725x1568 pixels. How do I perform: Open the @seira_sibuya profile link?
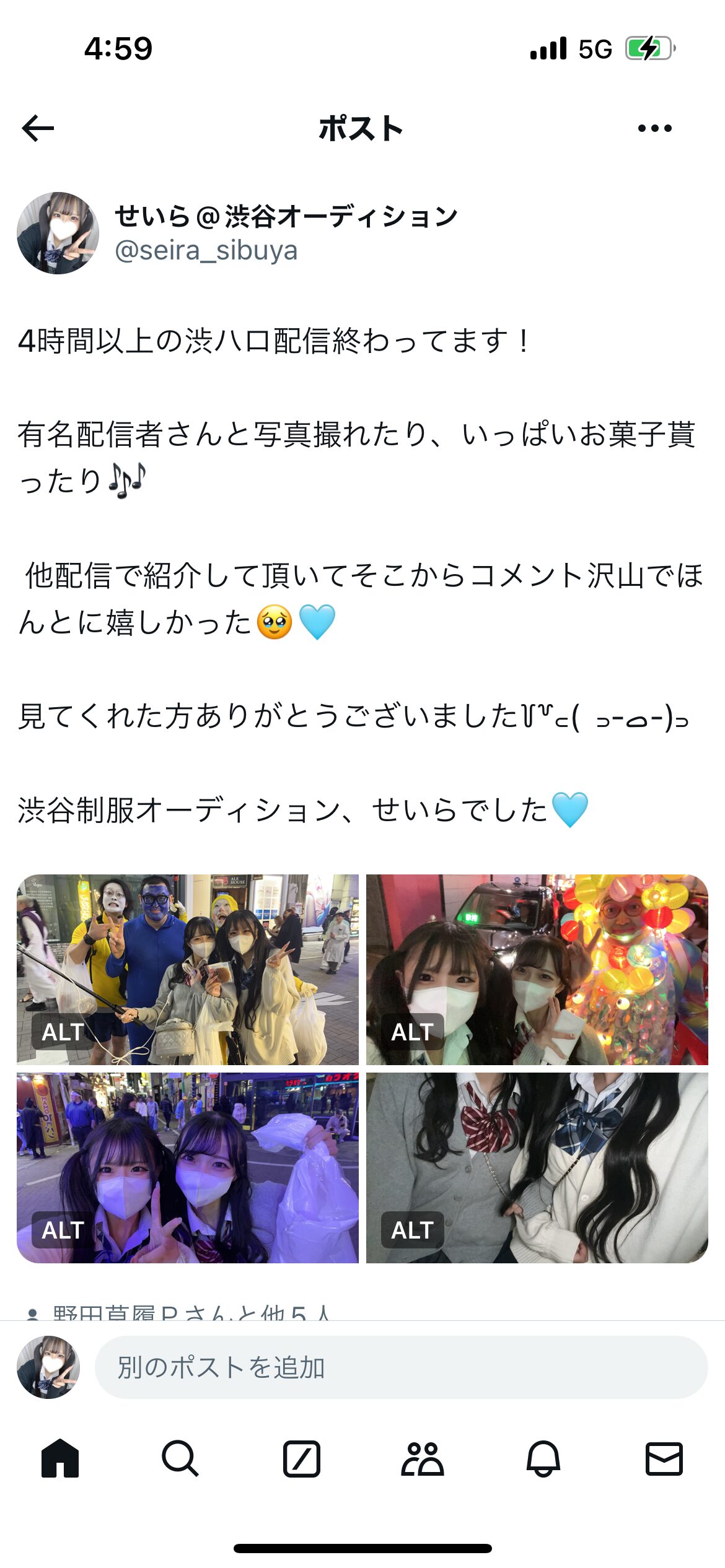click(x=206, y=250)
